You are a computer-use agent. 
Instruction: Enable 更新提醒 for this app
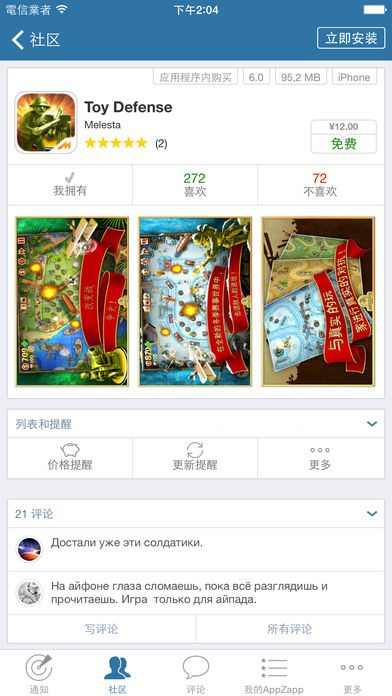(x=195, y=458)
